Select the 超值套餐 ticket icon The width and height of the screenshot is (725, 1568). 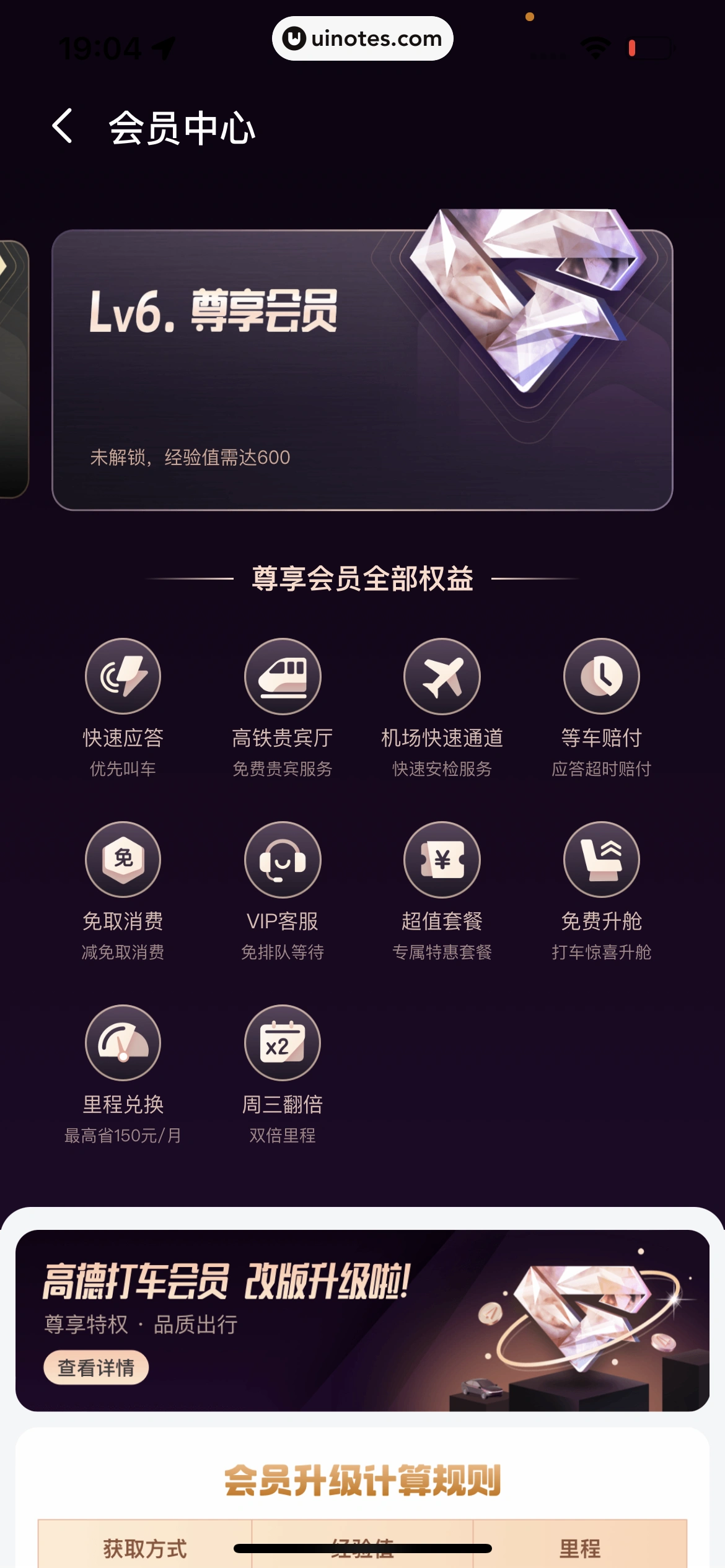pos(442,860)
